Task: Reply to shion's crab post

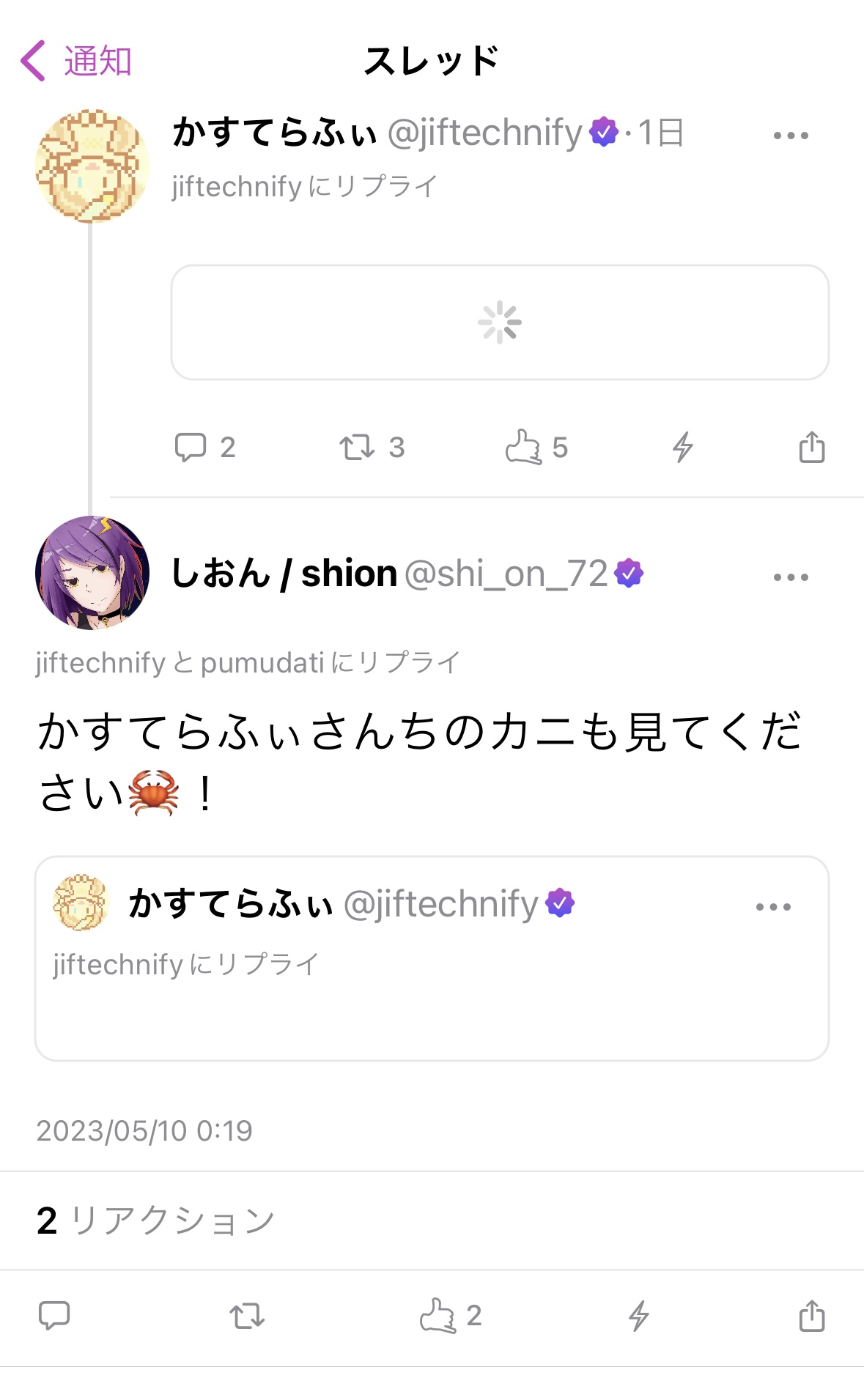Action: [54, 1316]
